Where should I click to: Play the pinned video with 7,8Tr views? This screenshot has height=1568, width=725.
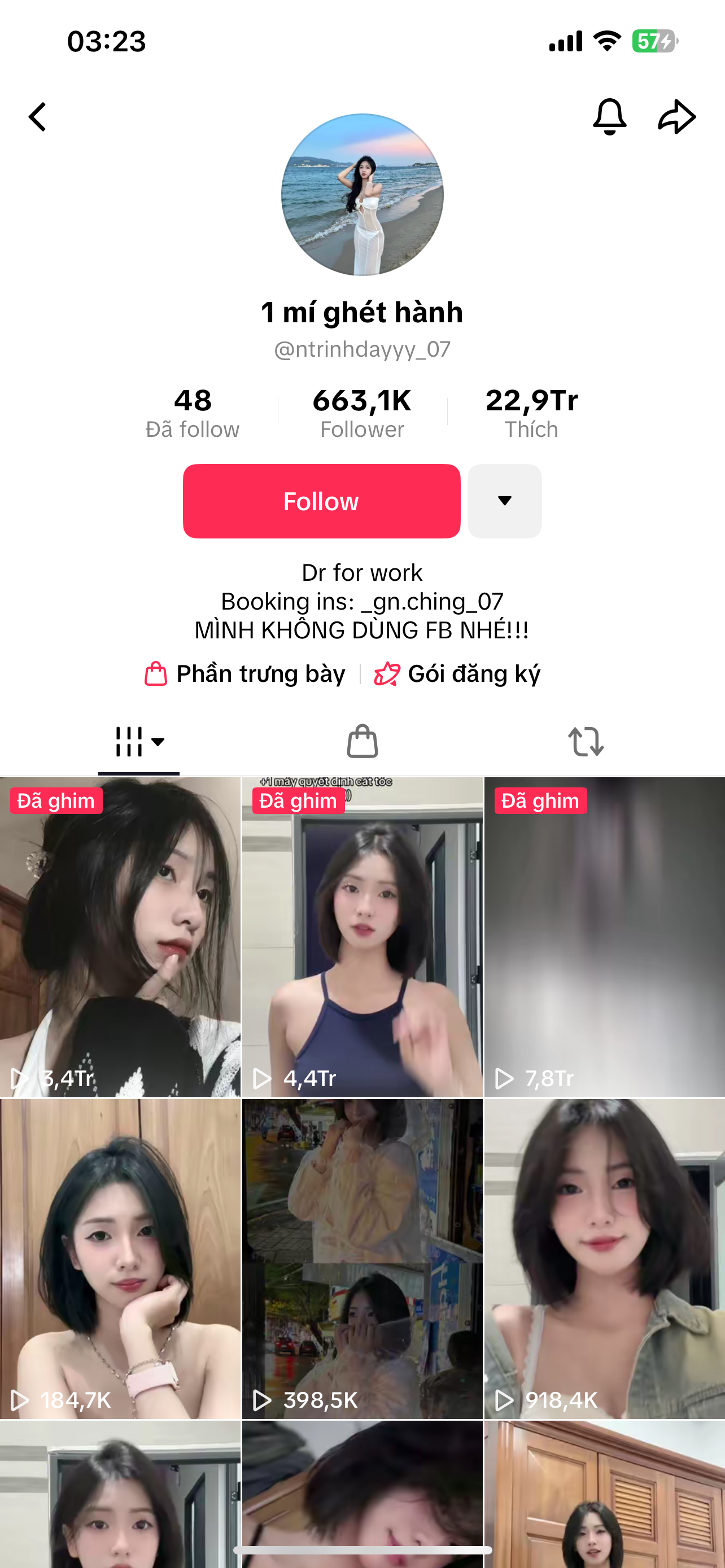click(605, 938)
